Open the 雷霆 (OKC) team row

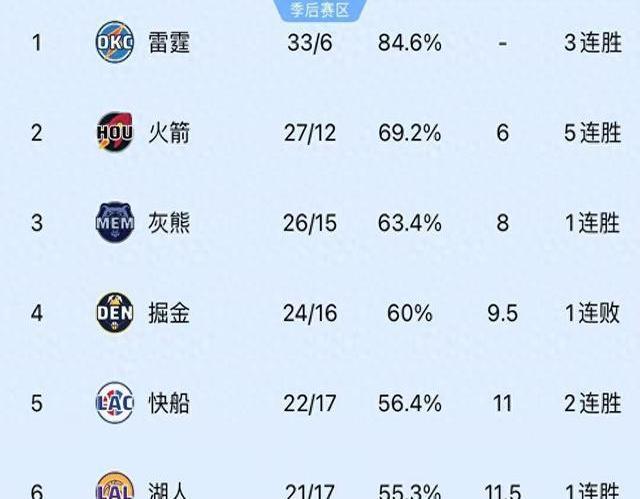(x=168, y=43)
